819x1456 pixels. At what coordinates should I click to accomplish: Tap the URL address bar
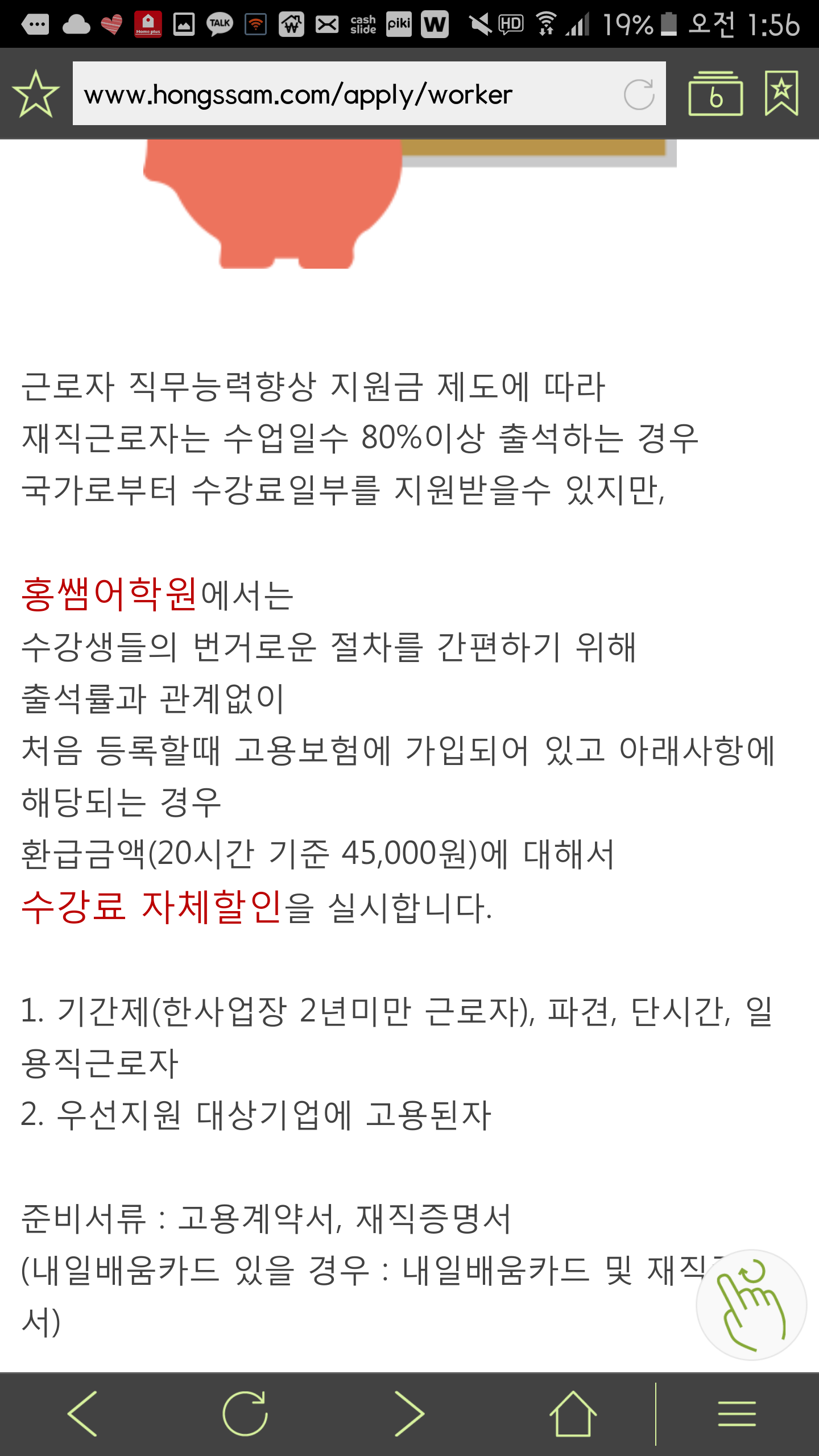(341, 94)
